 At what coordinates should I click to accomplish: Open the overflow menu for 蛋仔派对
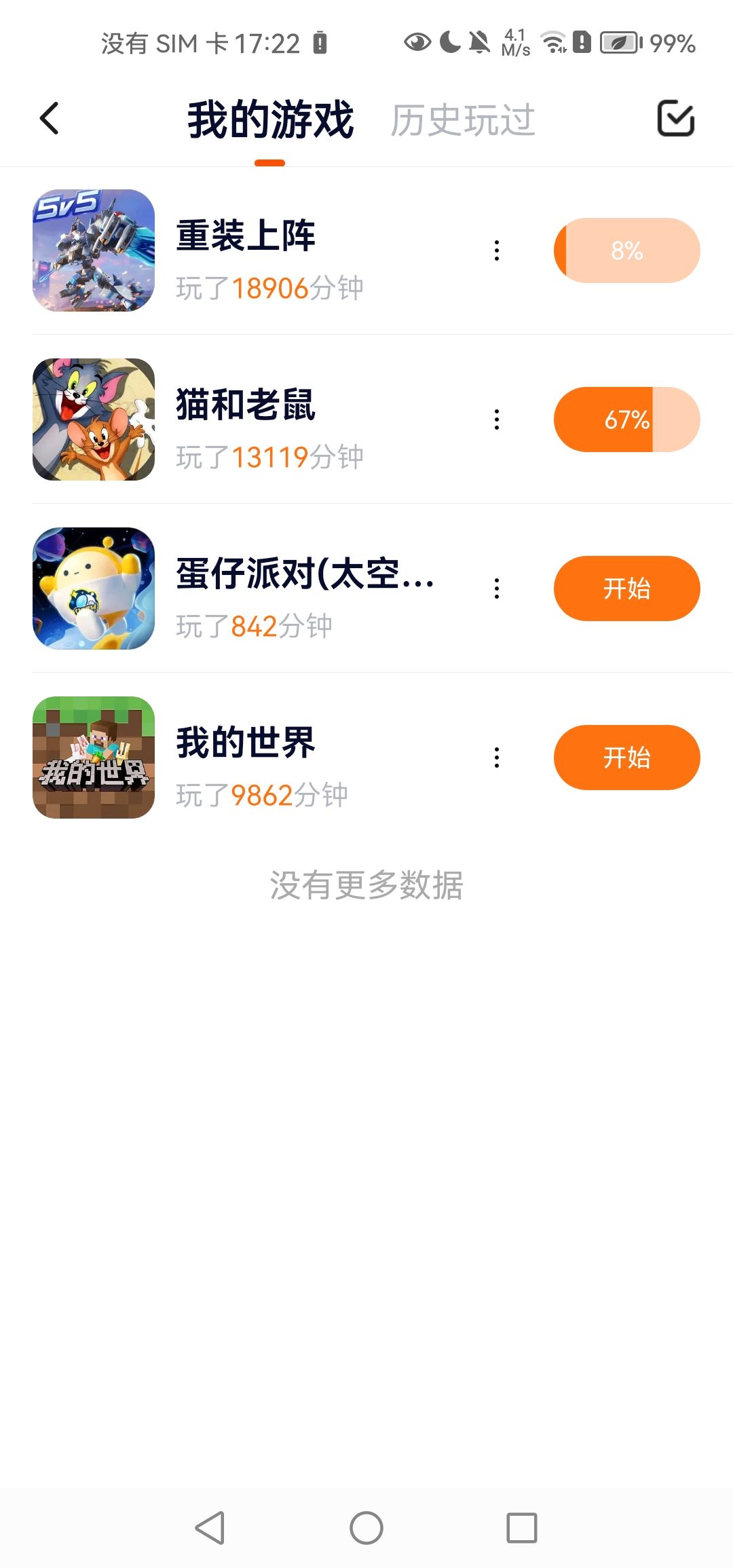[x=497, y=589]
